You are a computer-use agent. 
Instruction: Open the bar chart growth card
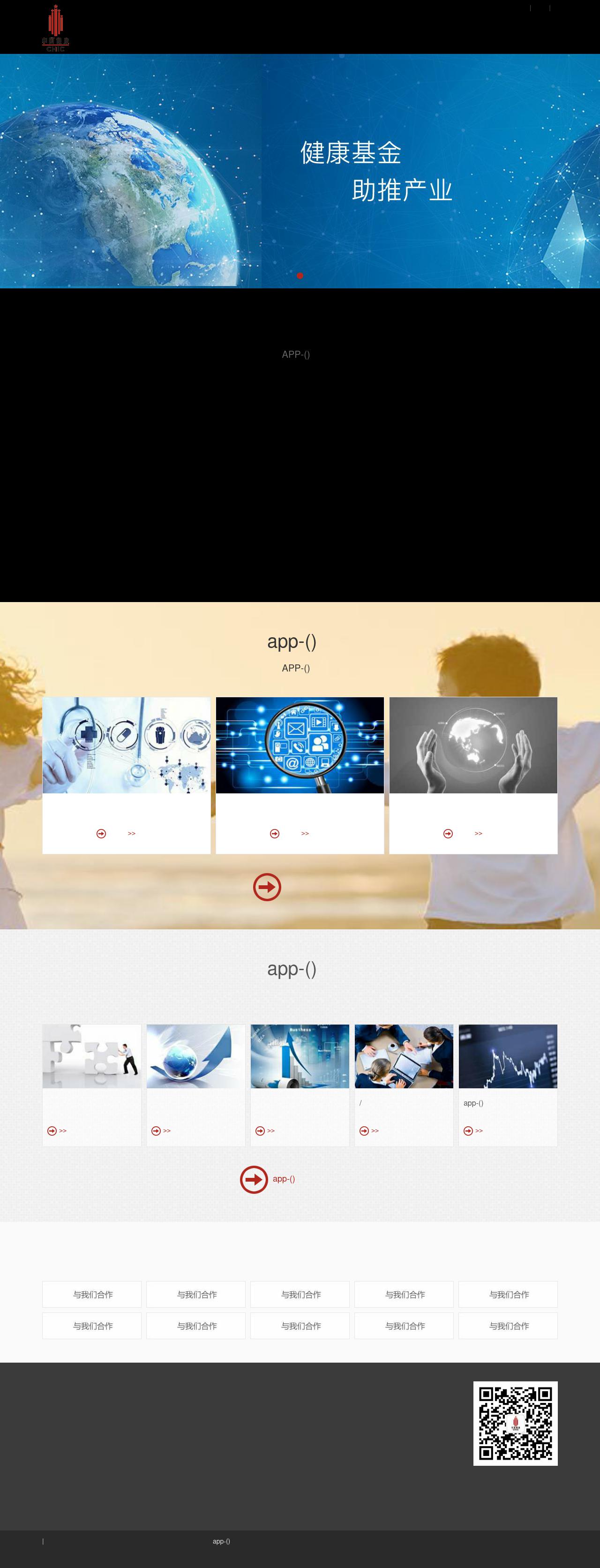pos(300,1056)
